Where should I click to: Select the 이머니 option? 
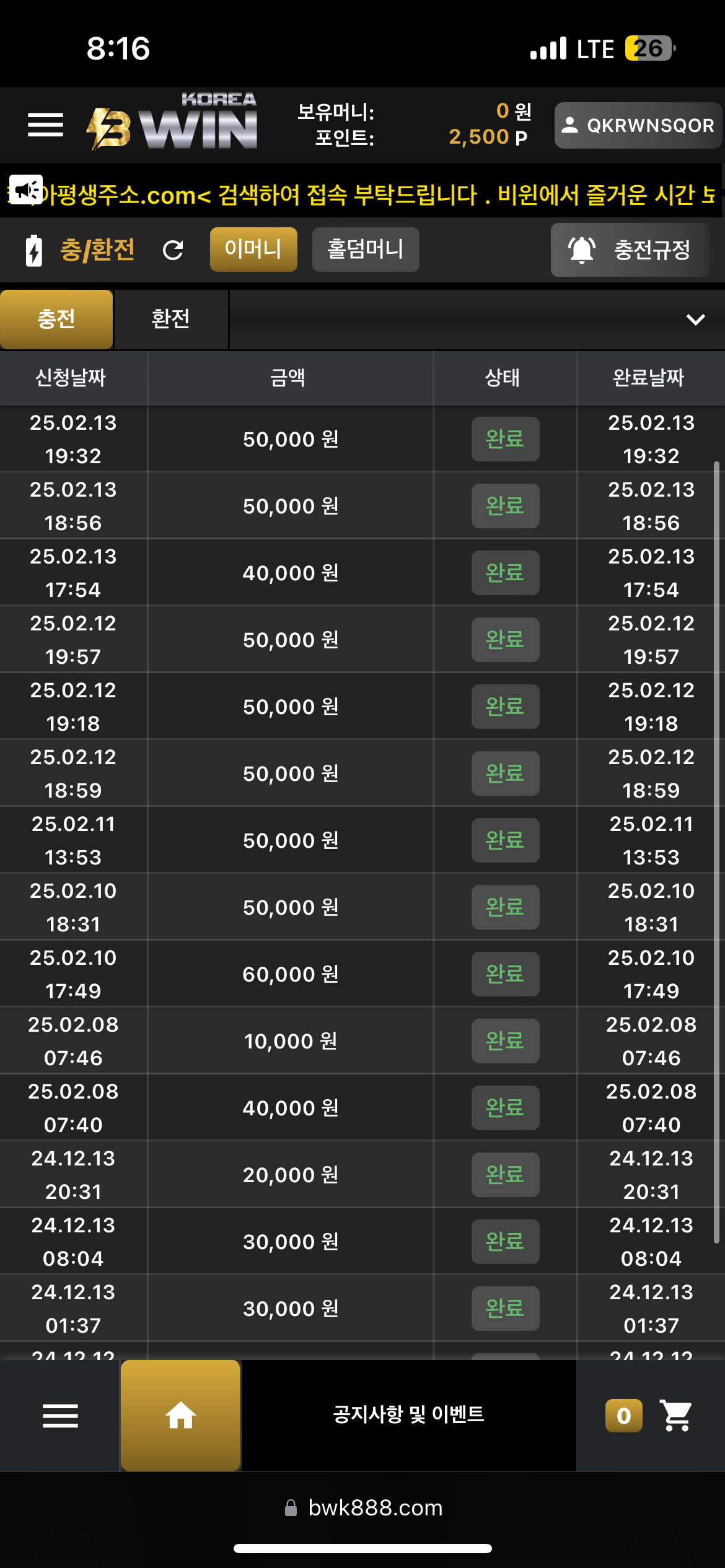click(x=253, y=250)
